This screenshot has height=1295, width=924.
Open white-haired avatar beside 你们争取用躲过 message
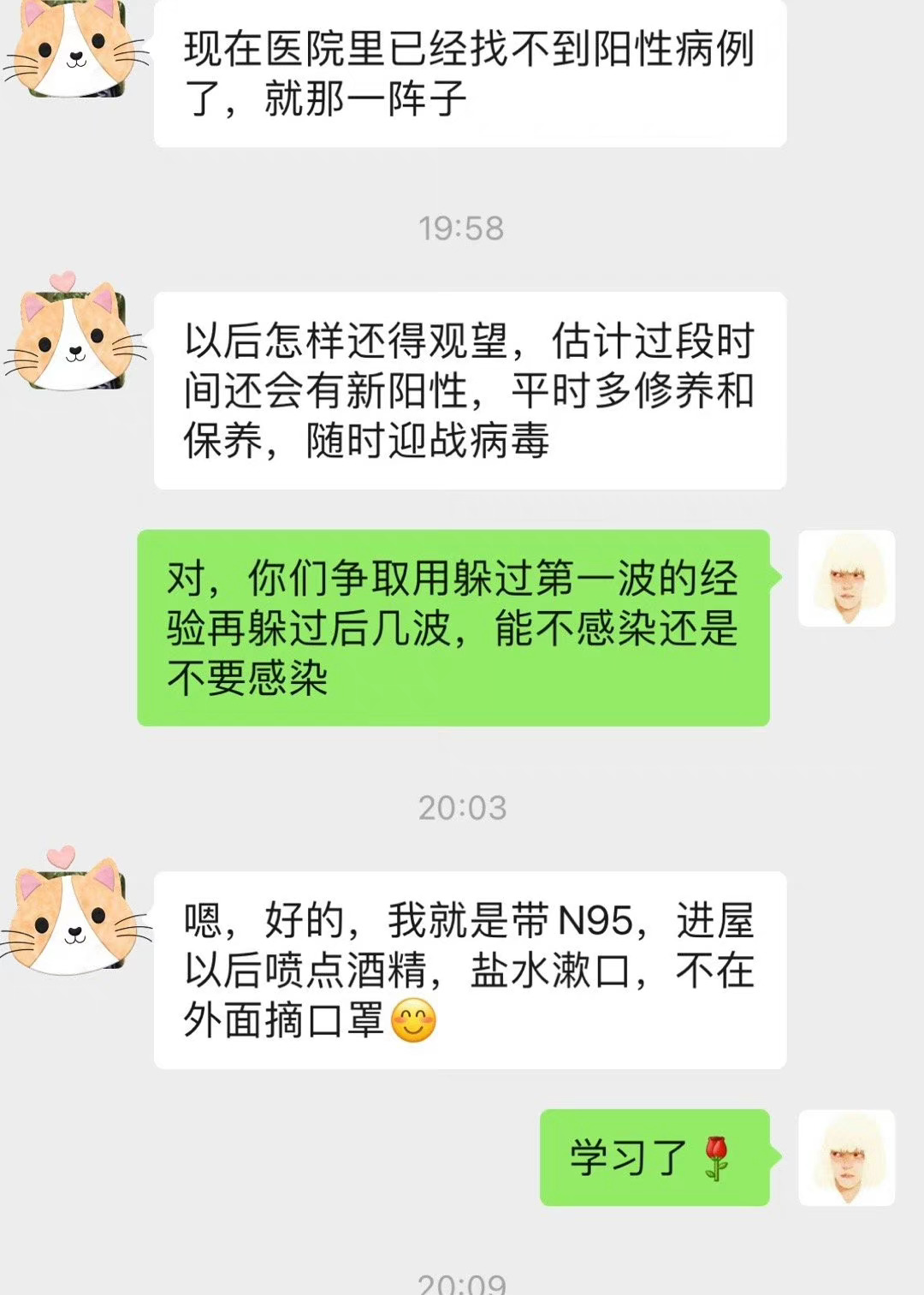pos(846,578)
